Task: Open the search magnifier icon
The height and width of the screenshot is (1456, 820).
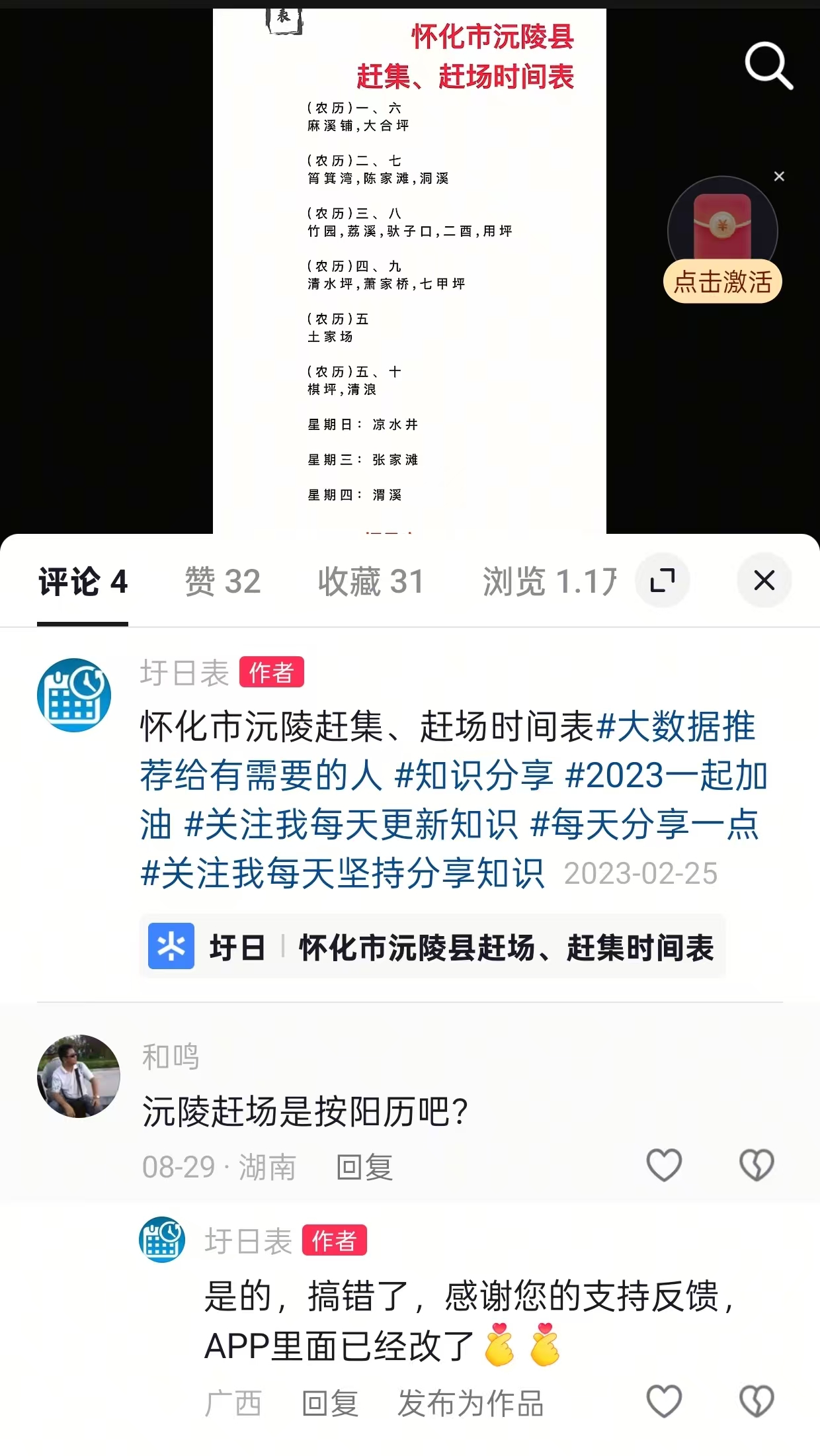Action: pyautogui.click(x=768, y=65)
